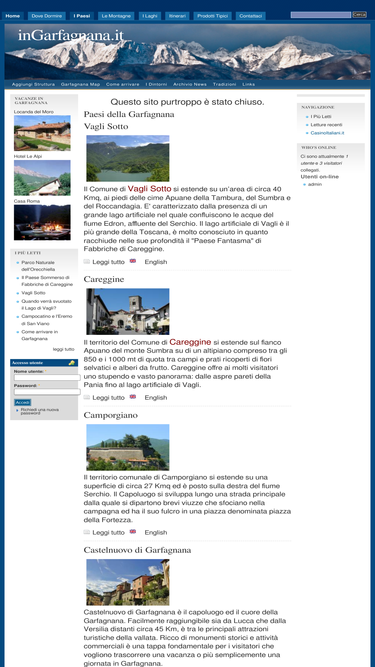The height and width of the screenshot is (667, 375).
Task: Open the Dove Dormire tab
Action: pyautogui.click(x=47, y=16)
